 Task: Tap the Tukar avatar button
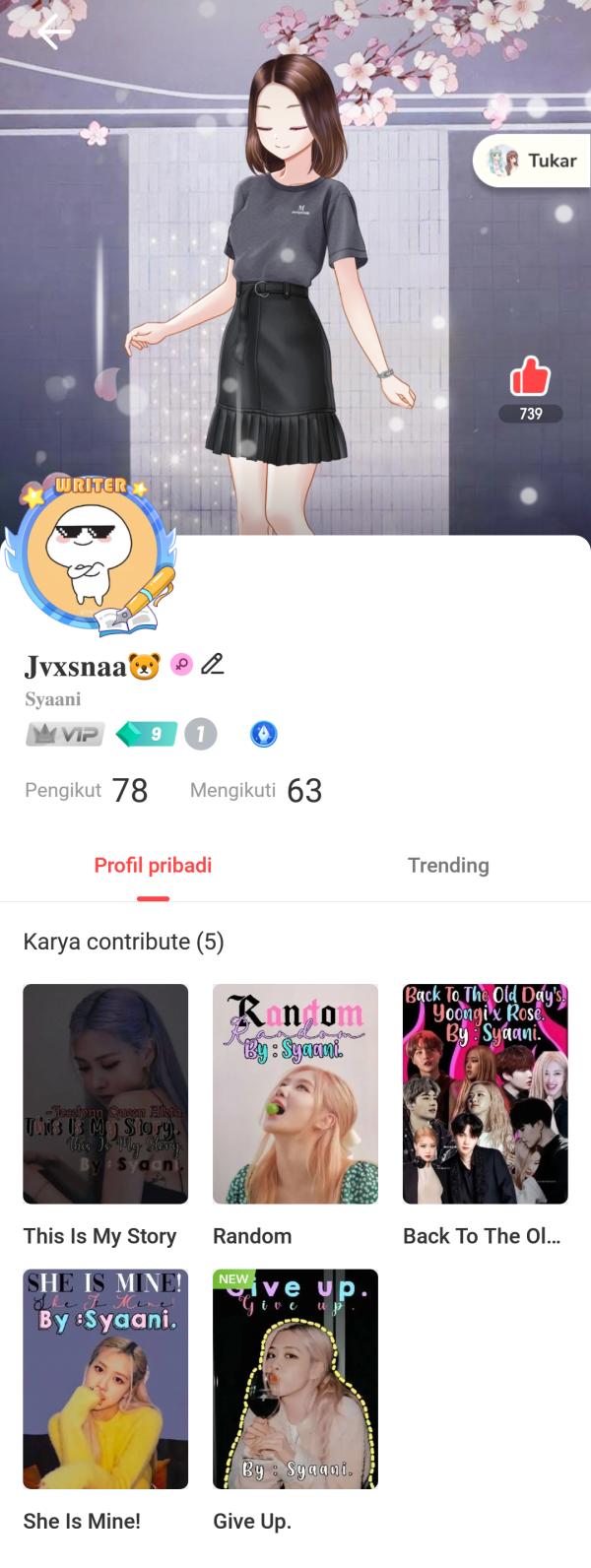(532, 161)
